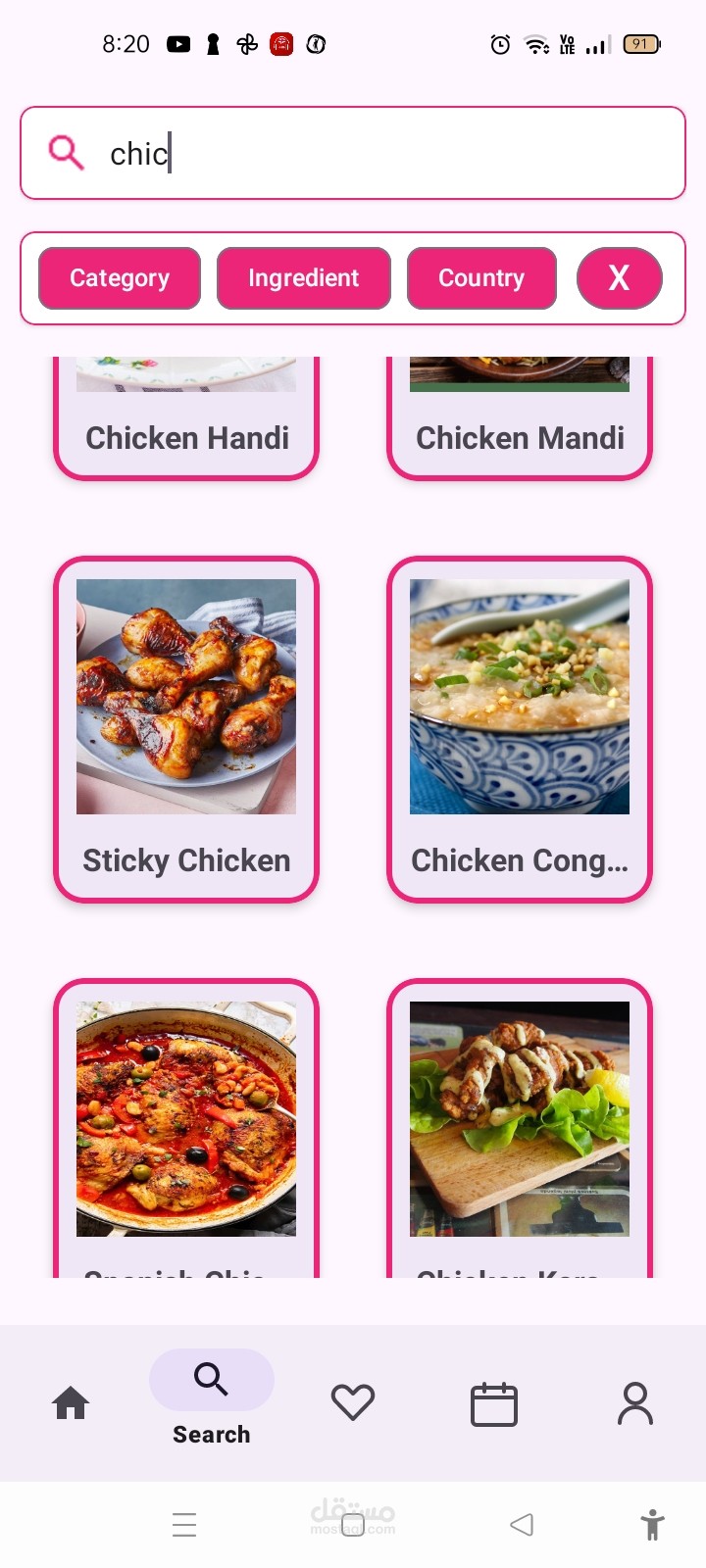The image size is (706, 1568).
Task: Switch to the favorites heart tab
Action: click(353, 1403)
